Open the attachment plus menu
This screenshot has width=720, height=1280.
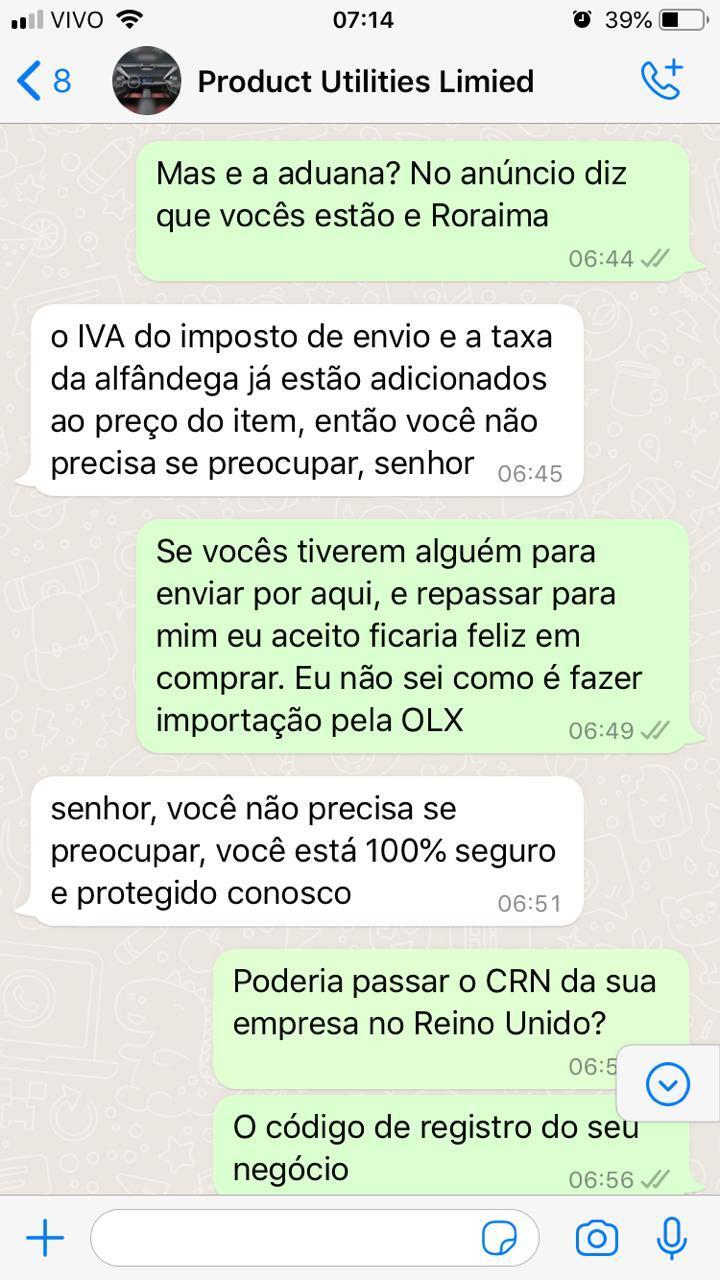(x=44, y=1239)
